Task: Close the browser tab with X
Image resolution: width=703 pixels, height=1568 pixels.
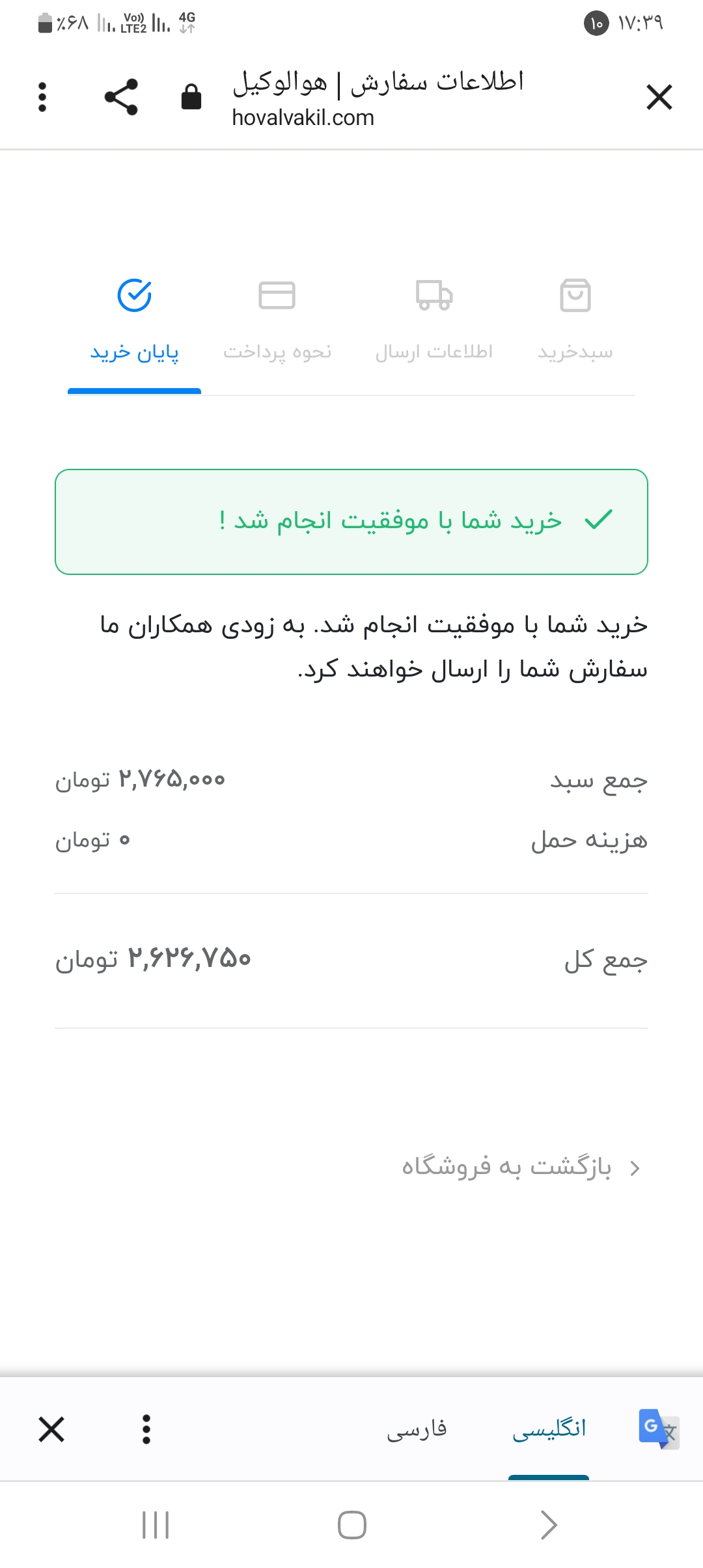Action: pyautogui.click(x=659, y=98)
